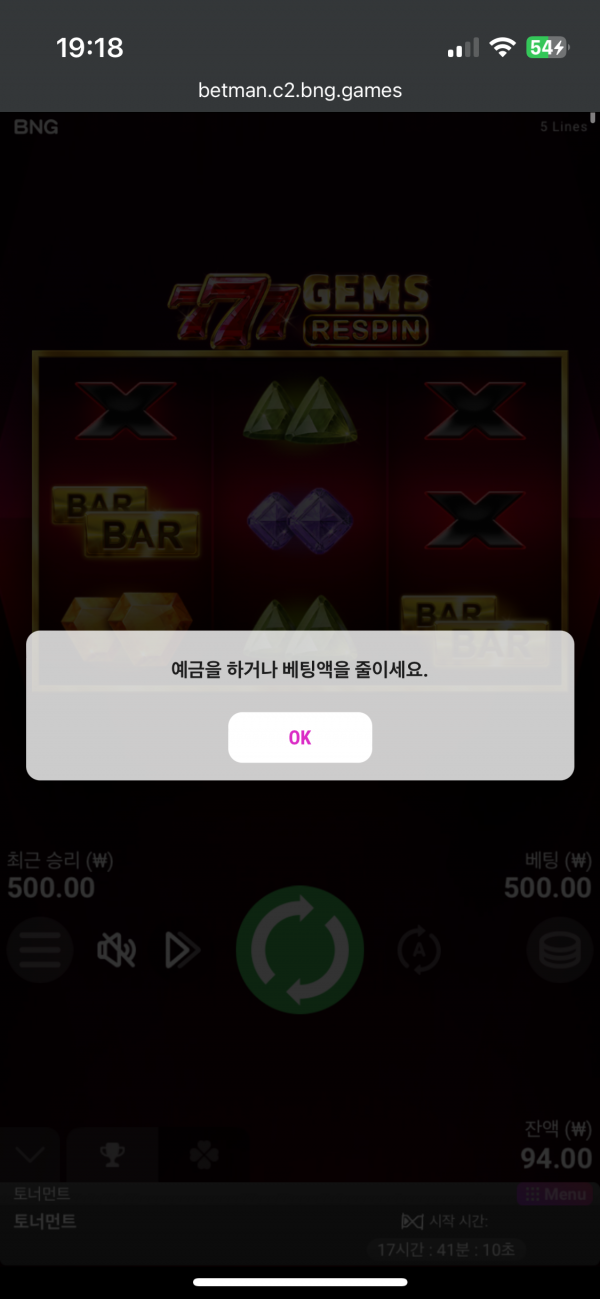The width and height of the screenshot is (600, 1299).
Task: Switch to the clover tab
Action: [x=204, y=1155]
